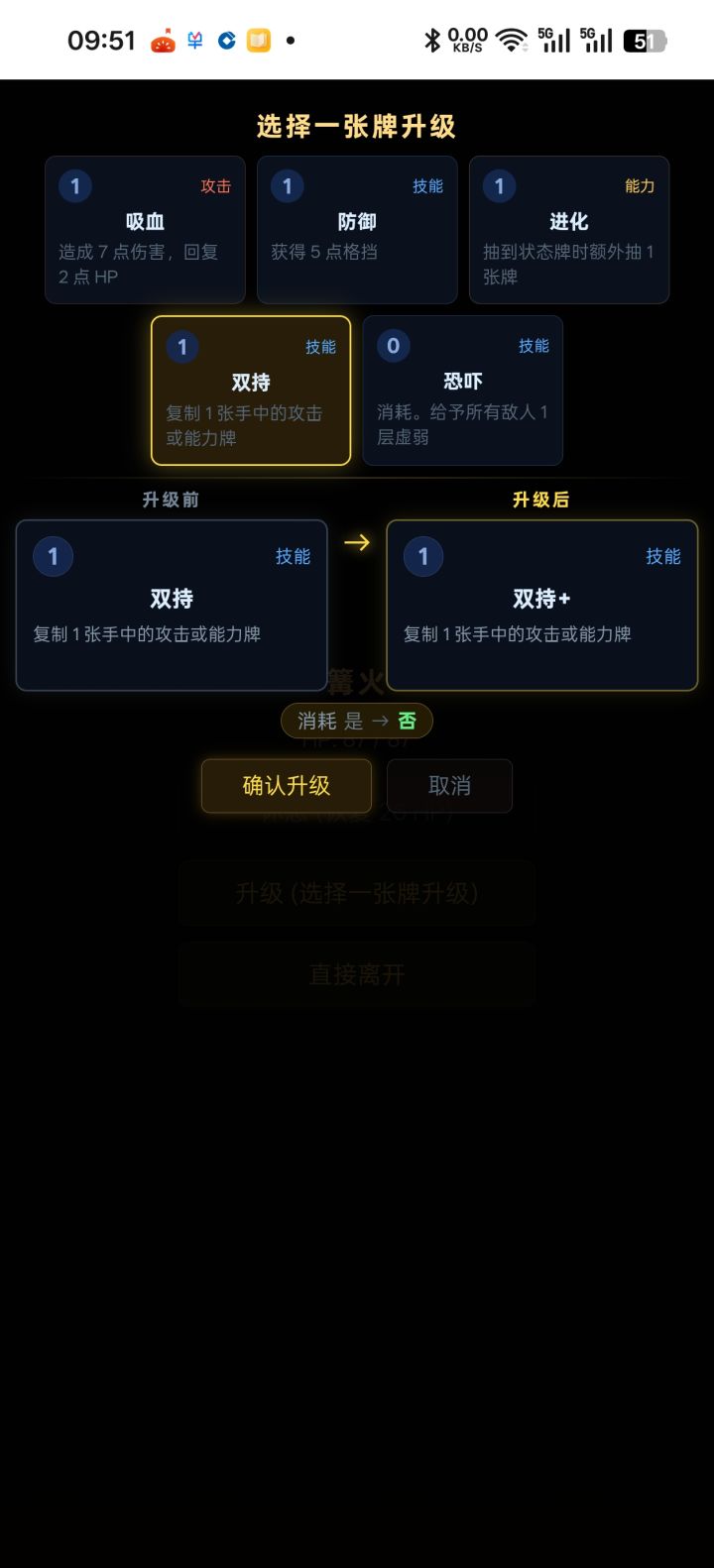Click the 双持+ preview under 升级后
The height and width of the screenshot is (1568, 714).
click(x=541, y=605)
